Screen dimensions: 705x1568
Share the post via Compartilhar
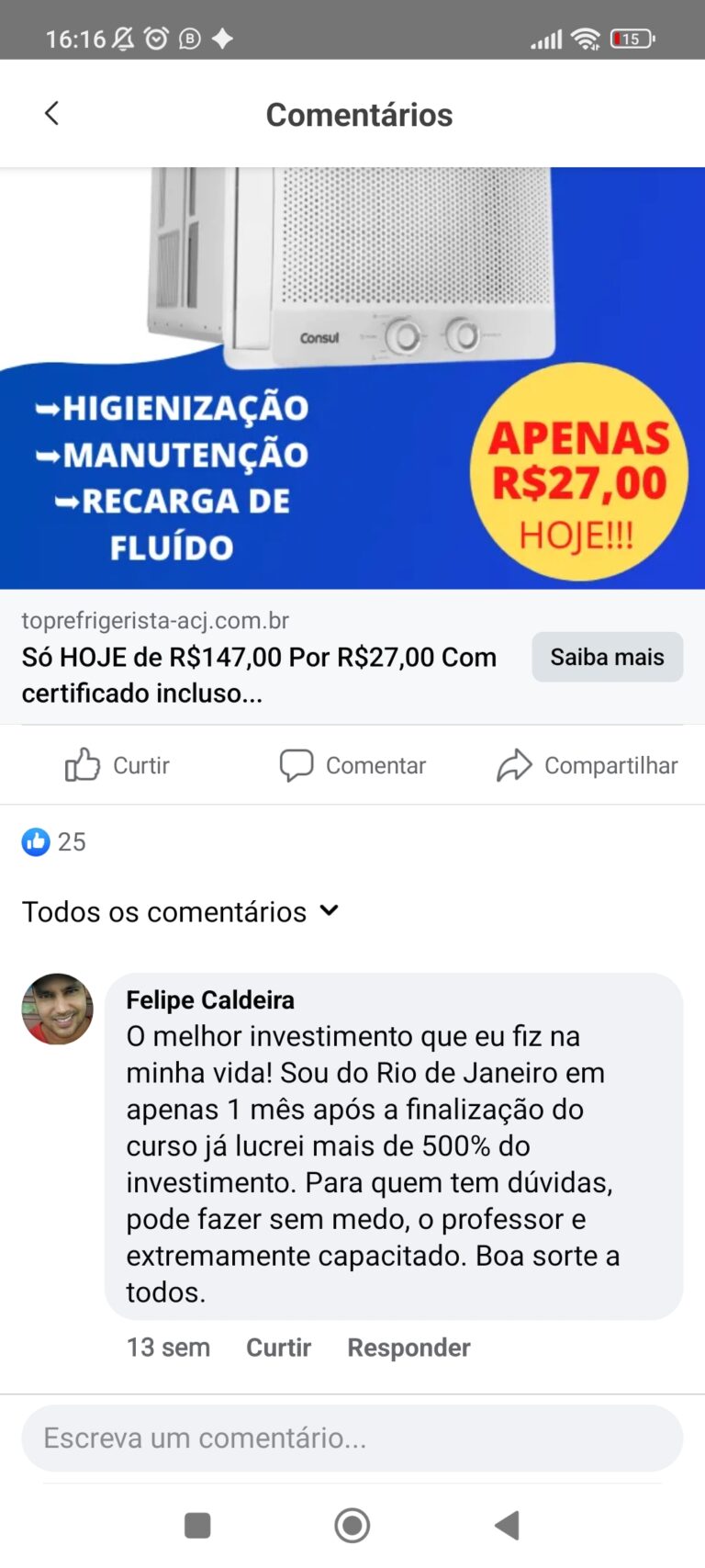point(587,765)
